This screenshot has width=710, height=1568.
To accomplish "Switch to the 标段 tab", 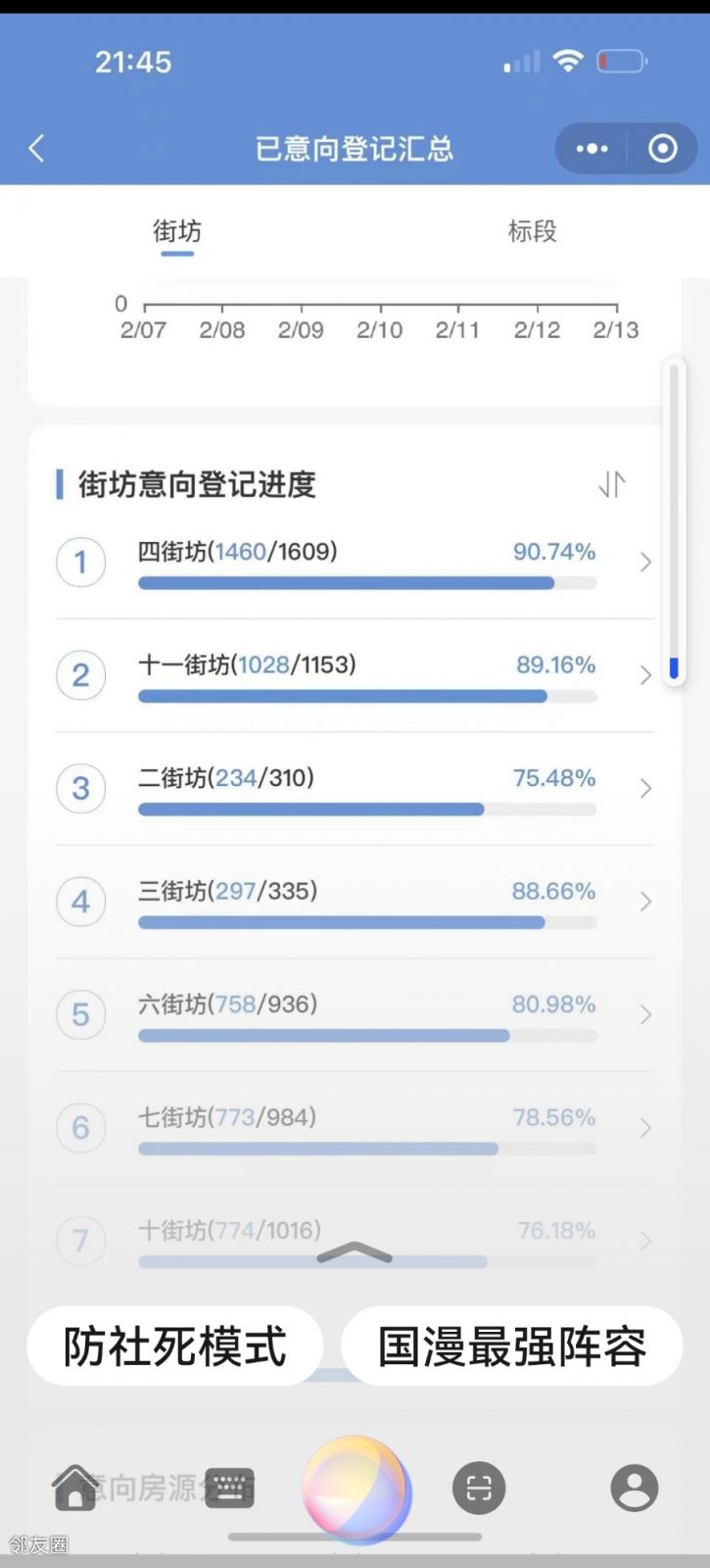I will pyautogui.click(x=532, y=231).
